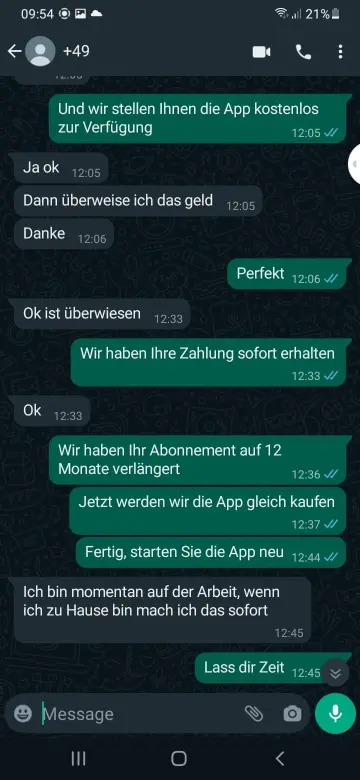
Task: Focus the Message text field
Action: [x=139, y=714]
